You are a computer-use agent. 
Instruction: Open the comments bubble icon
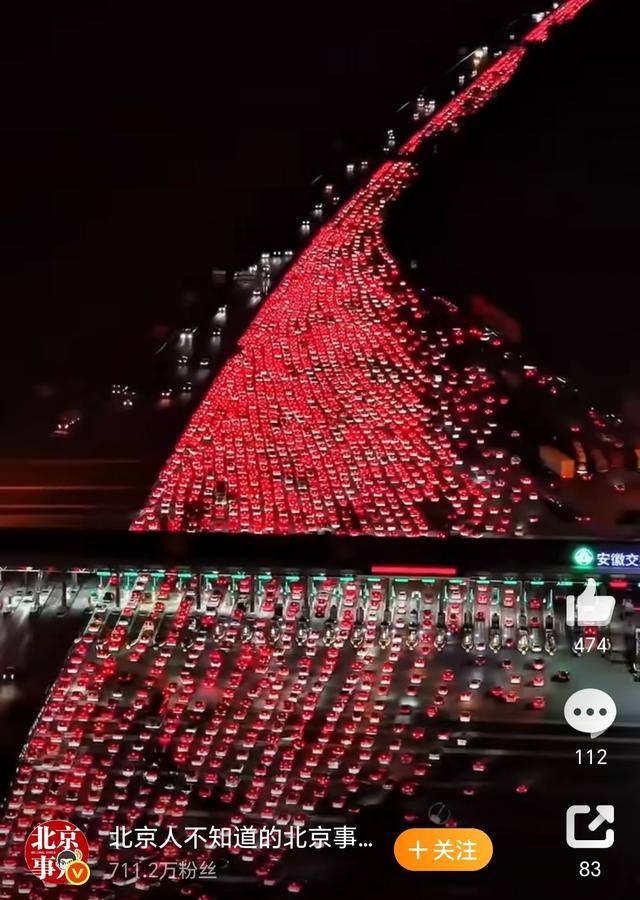pos(590,713)
